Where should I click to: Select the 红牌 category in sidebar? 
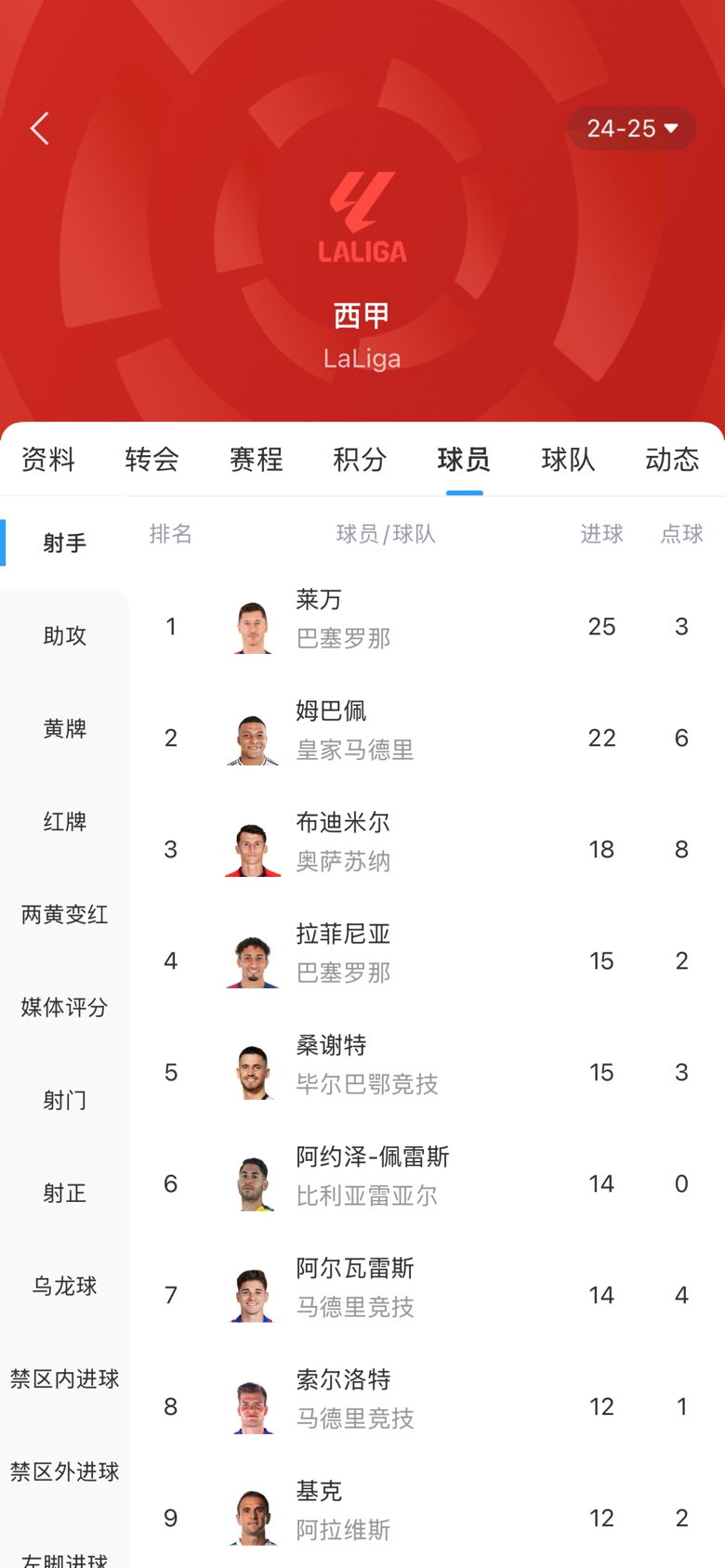pos(65,821)
